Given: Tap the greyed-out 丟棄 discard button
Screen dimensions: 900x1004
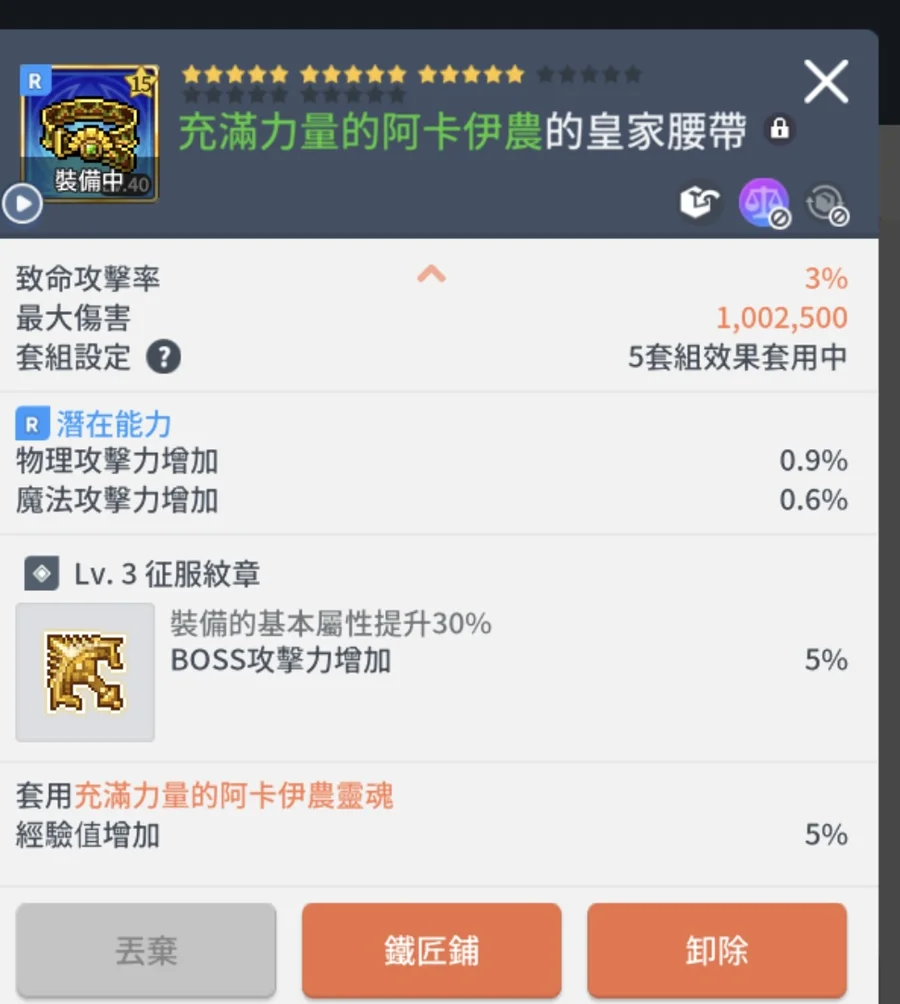Looking at the screenshot, I should click(146, 950).
